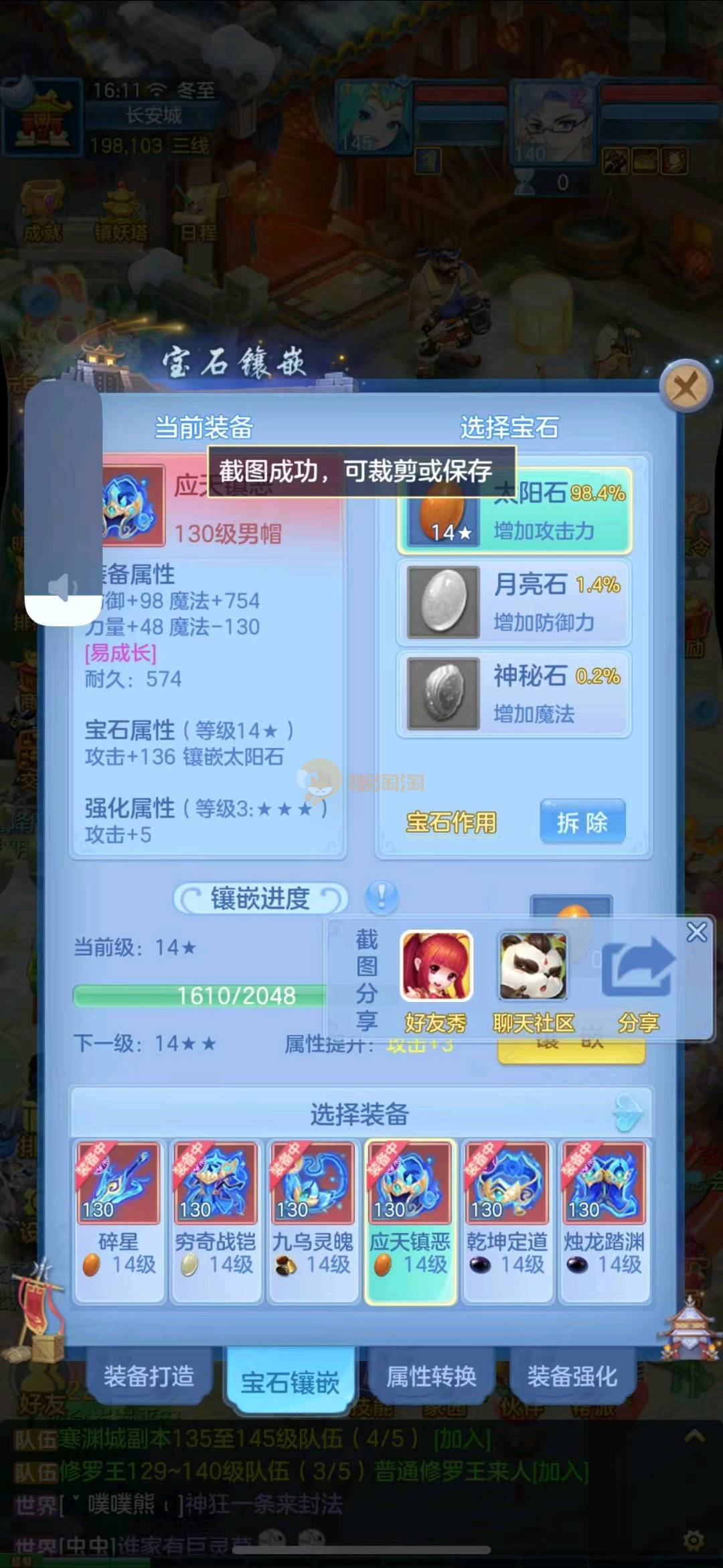Switch to the 装备打造 tab
This screenshot has width=723, height=1568.
(x=149, y=1377)
